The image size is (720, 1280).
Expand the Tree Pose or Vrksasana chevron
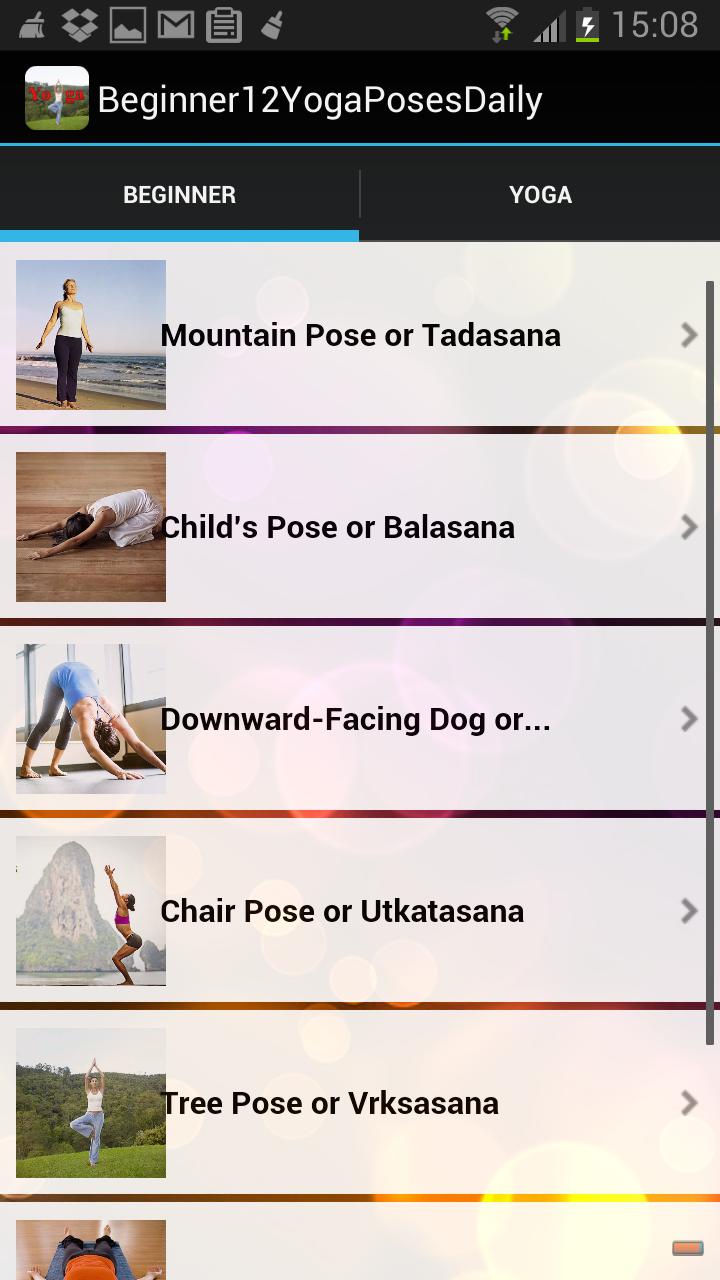coord(689,1103)
